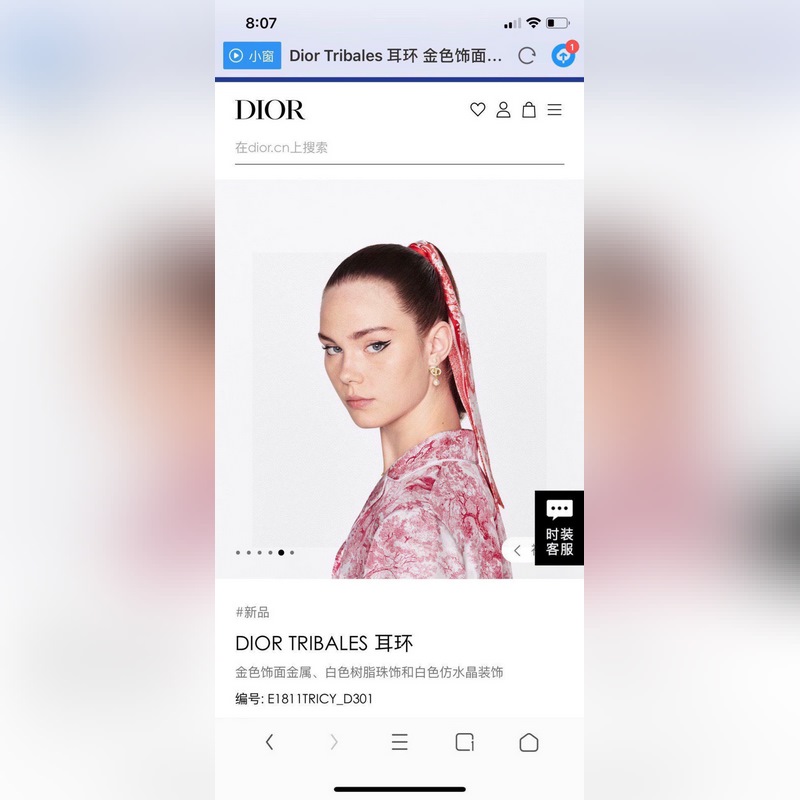Reload the page with the refresh icon
800x800 pixels.
tap(527, 56)
